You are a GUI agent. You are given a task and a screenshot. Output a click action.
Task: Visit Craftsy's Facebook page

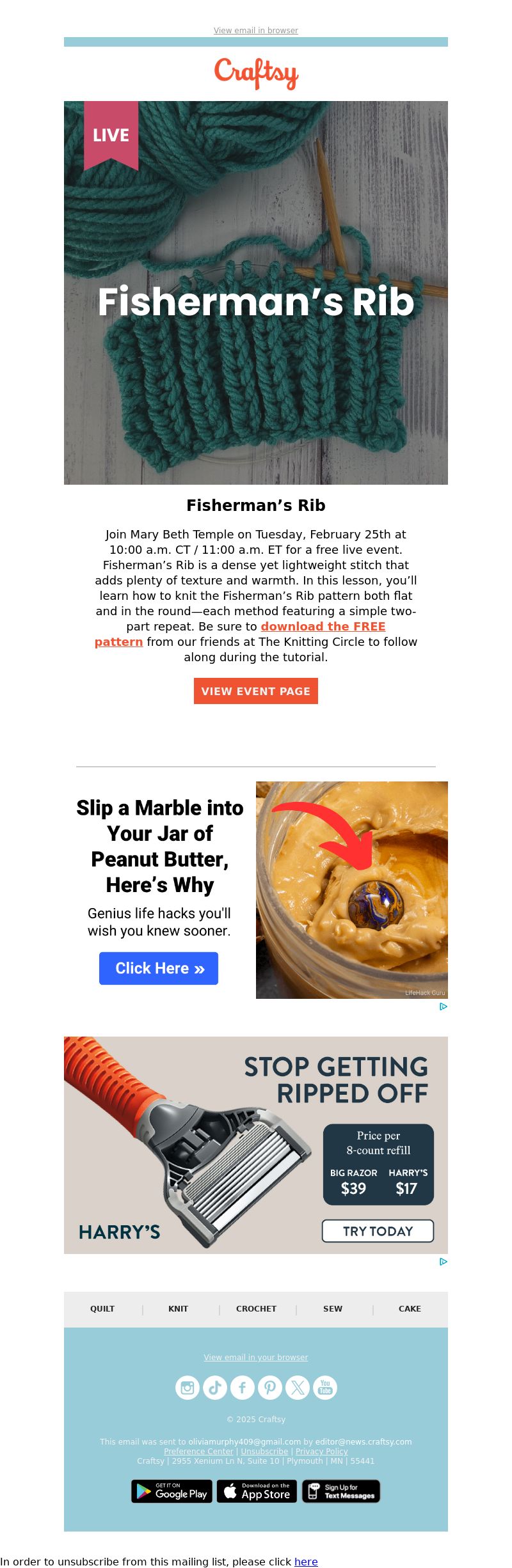click(243, 1387)
